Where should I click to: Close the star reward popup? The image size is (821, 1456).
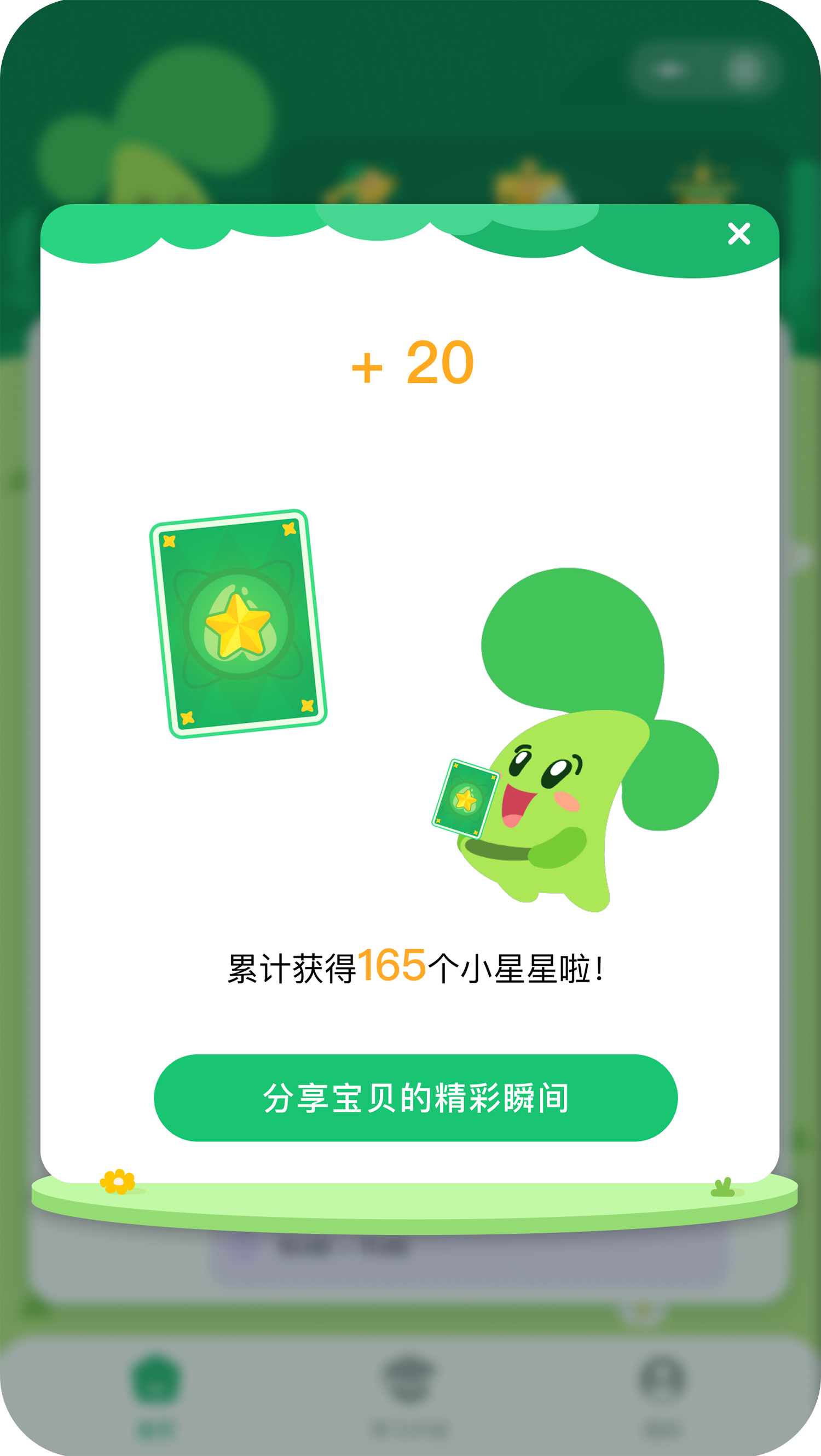tap(738, 234)
